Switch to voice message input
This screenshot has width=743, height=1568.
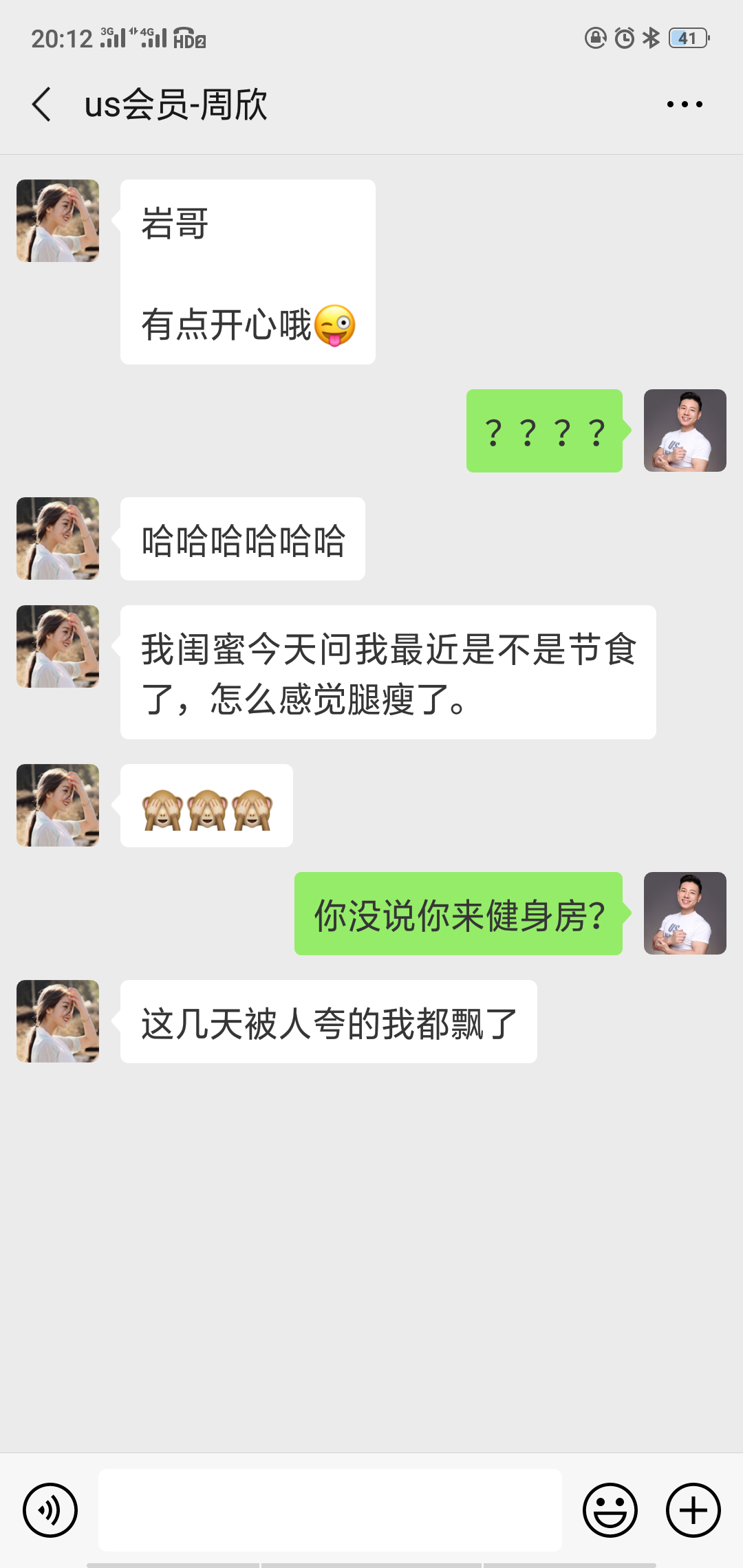tap(50, 1510)
